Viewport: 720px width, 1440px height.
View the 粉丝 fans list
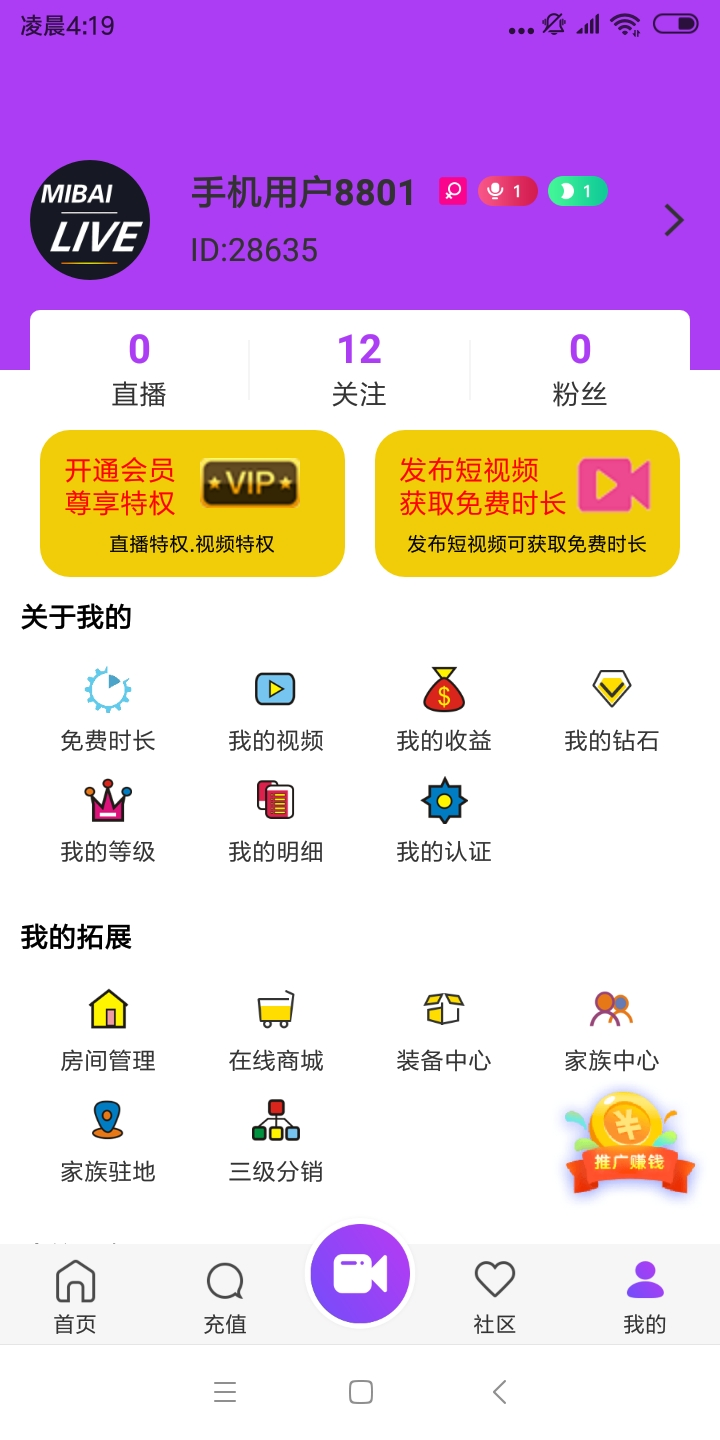580,369
